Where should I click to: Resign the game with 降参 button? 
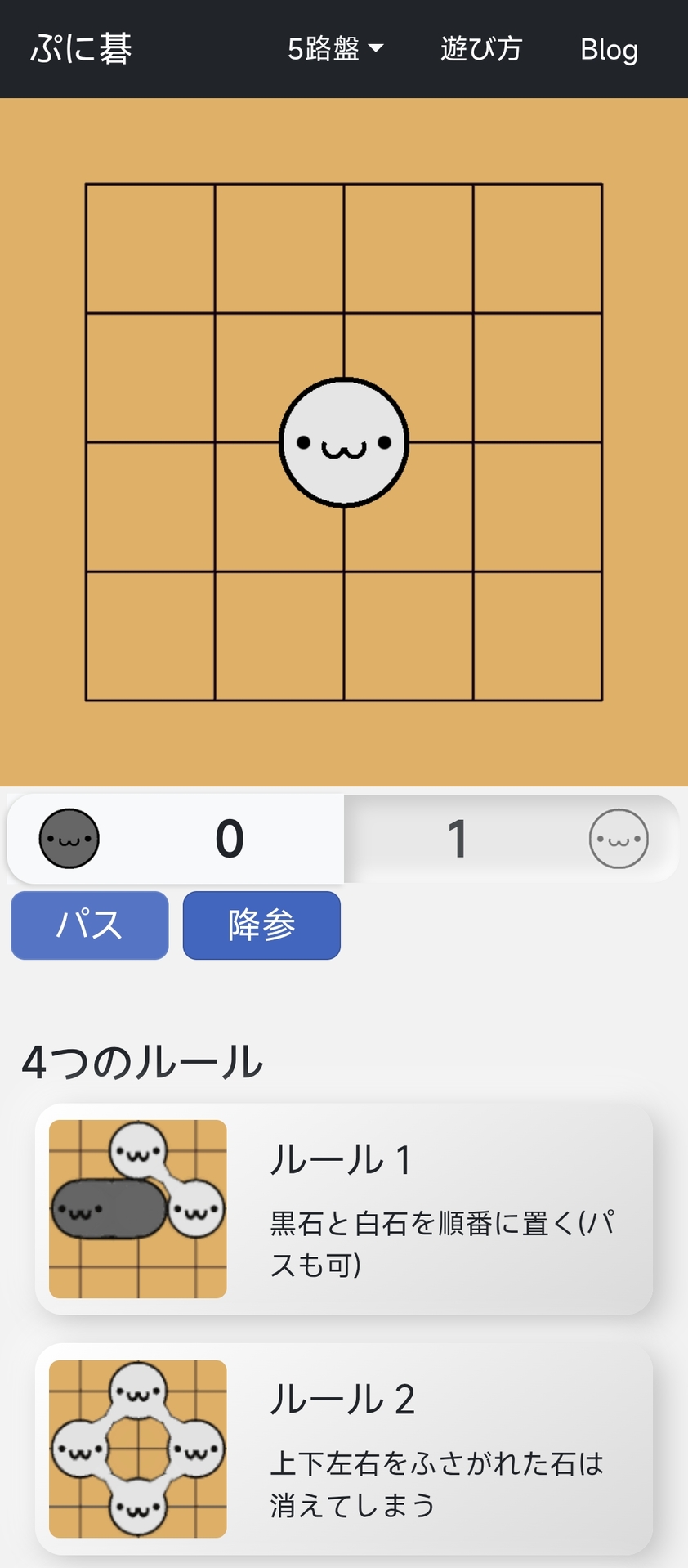tap(261, 925)
